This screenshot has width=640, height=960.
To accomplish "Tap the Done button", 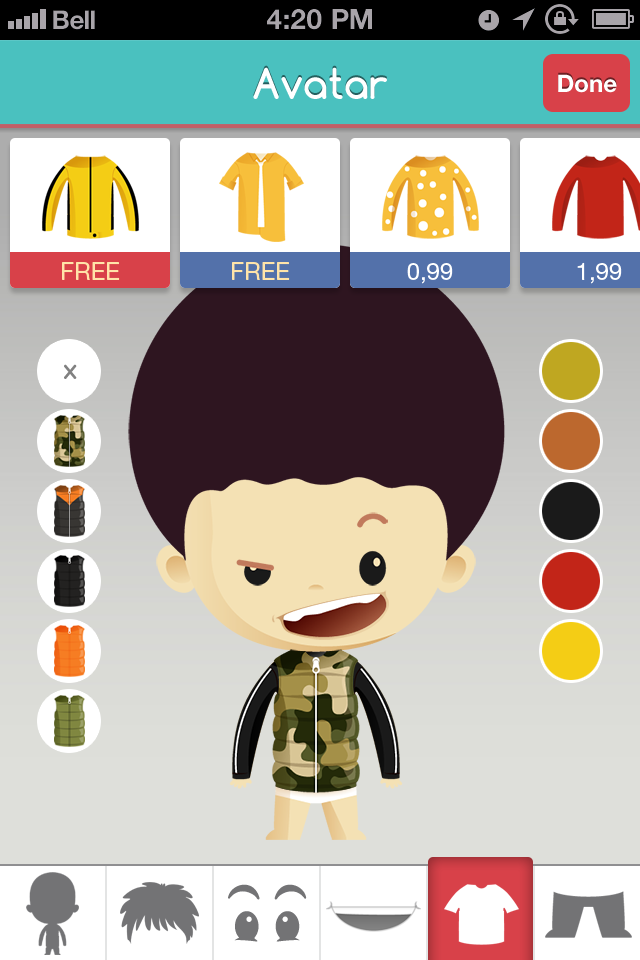I will point(586,83).
